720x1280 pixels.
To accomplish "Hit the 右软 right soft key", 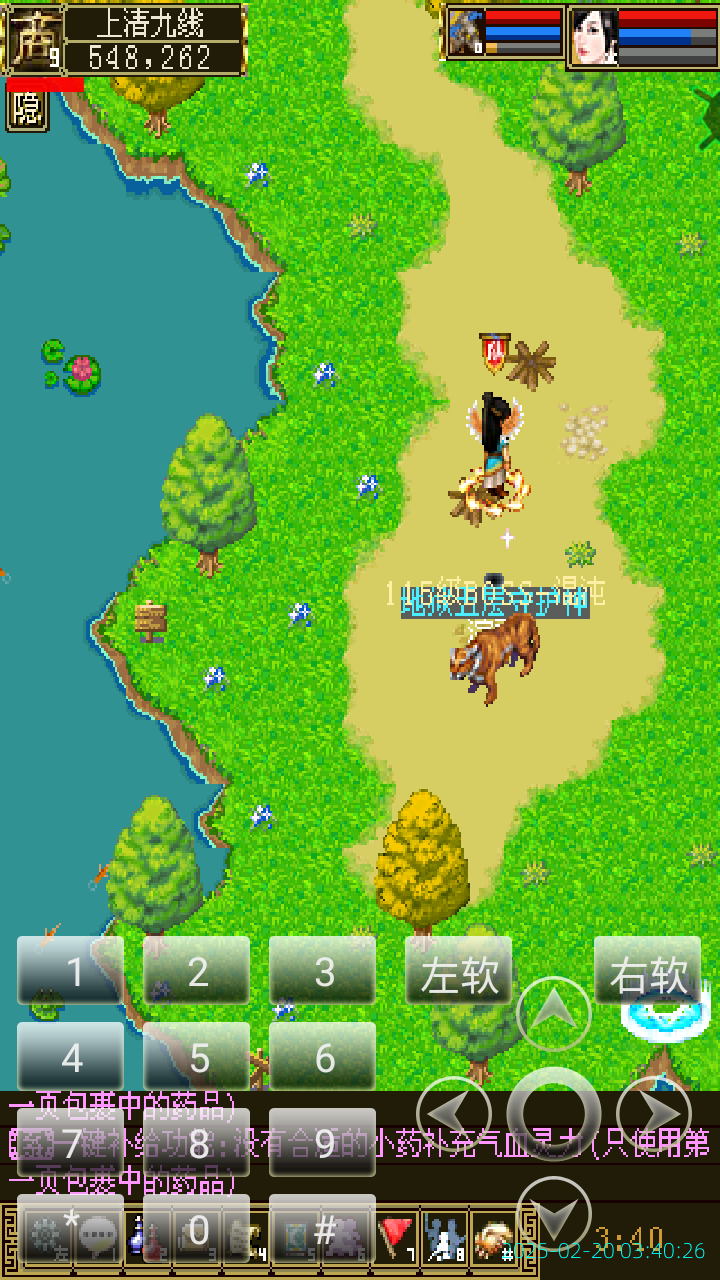I will pyautogui.click(x=648, y=970).
